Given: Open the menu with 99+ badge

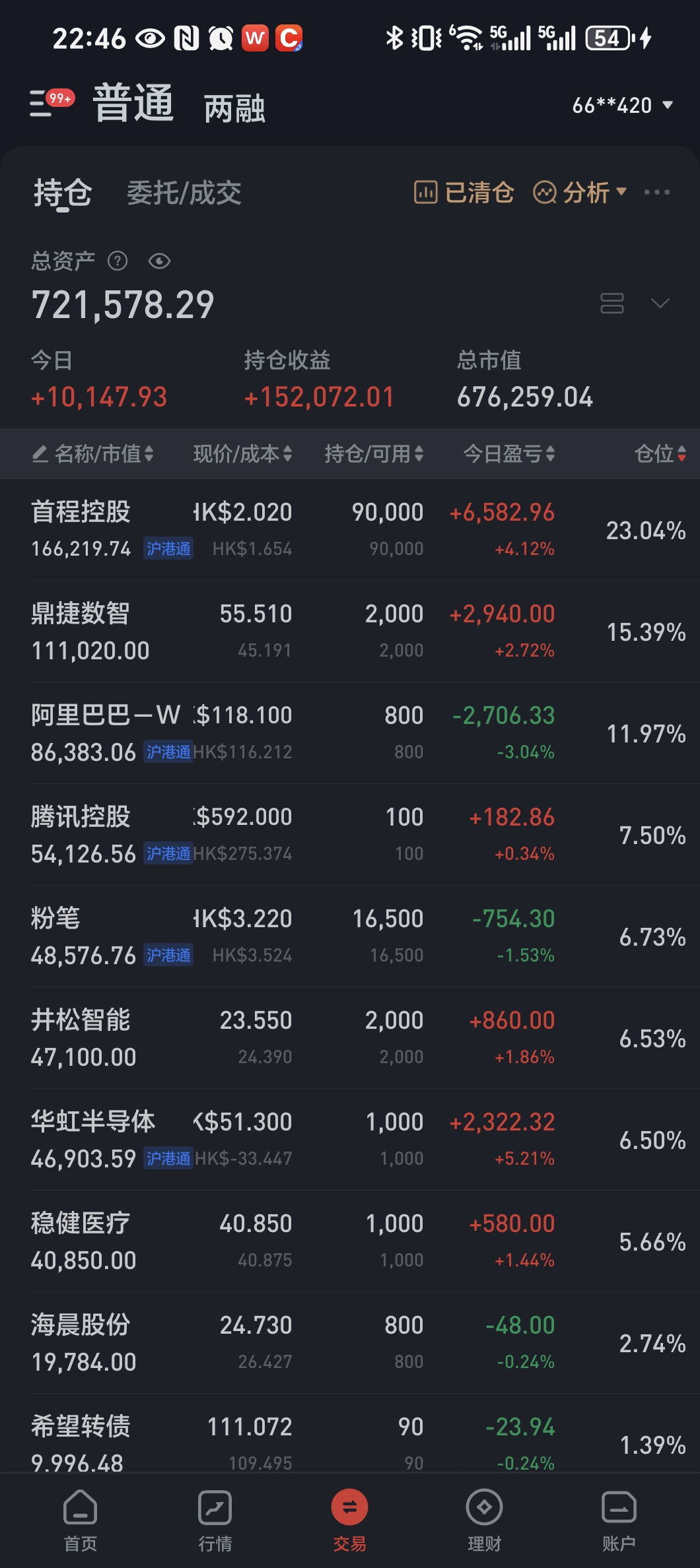Looking at the screenshot, I should (49, 104).
